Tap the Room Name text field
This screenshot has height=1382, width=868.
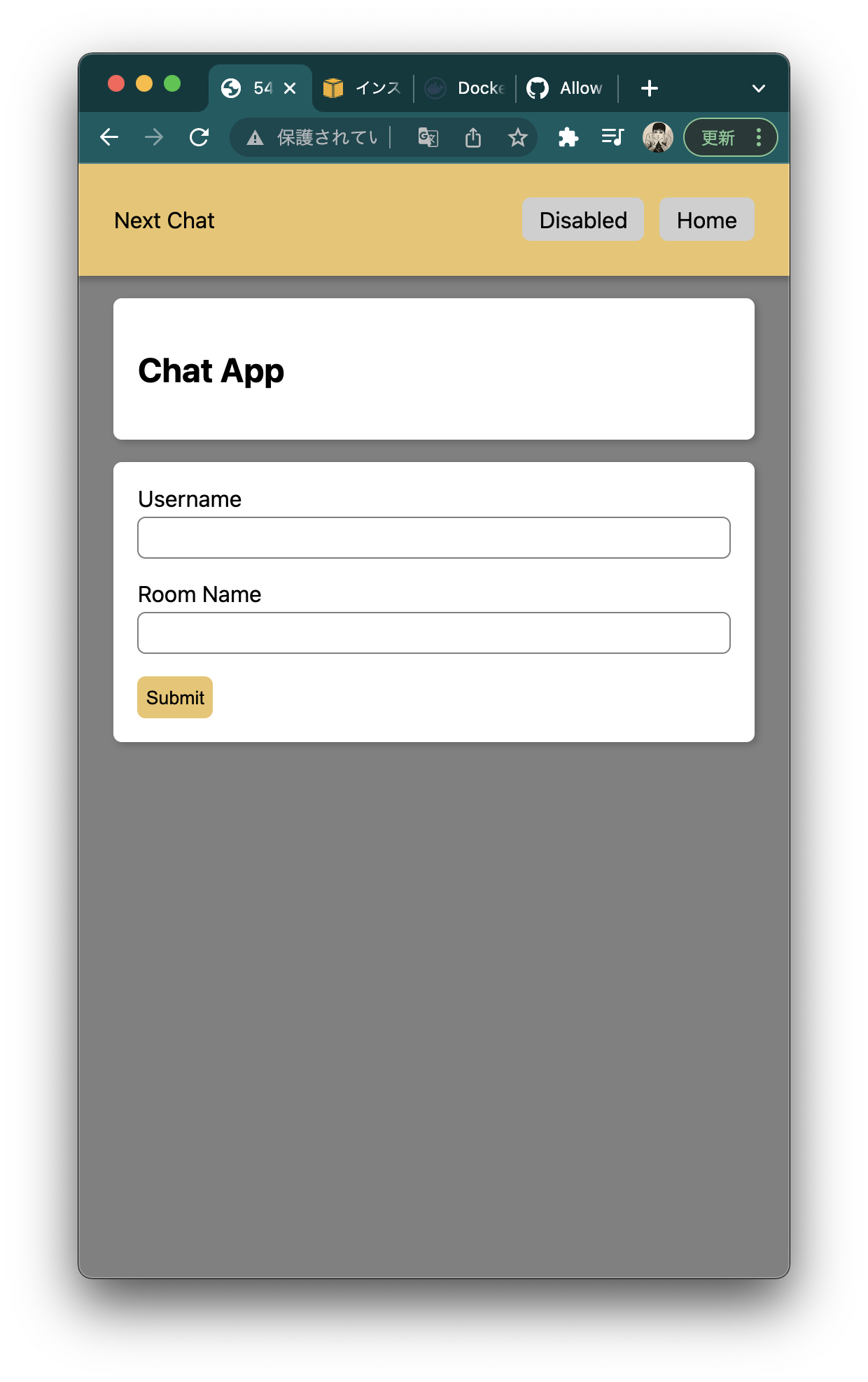tap(433, 633)
